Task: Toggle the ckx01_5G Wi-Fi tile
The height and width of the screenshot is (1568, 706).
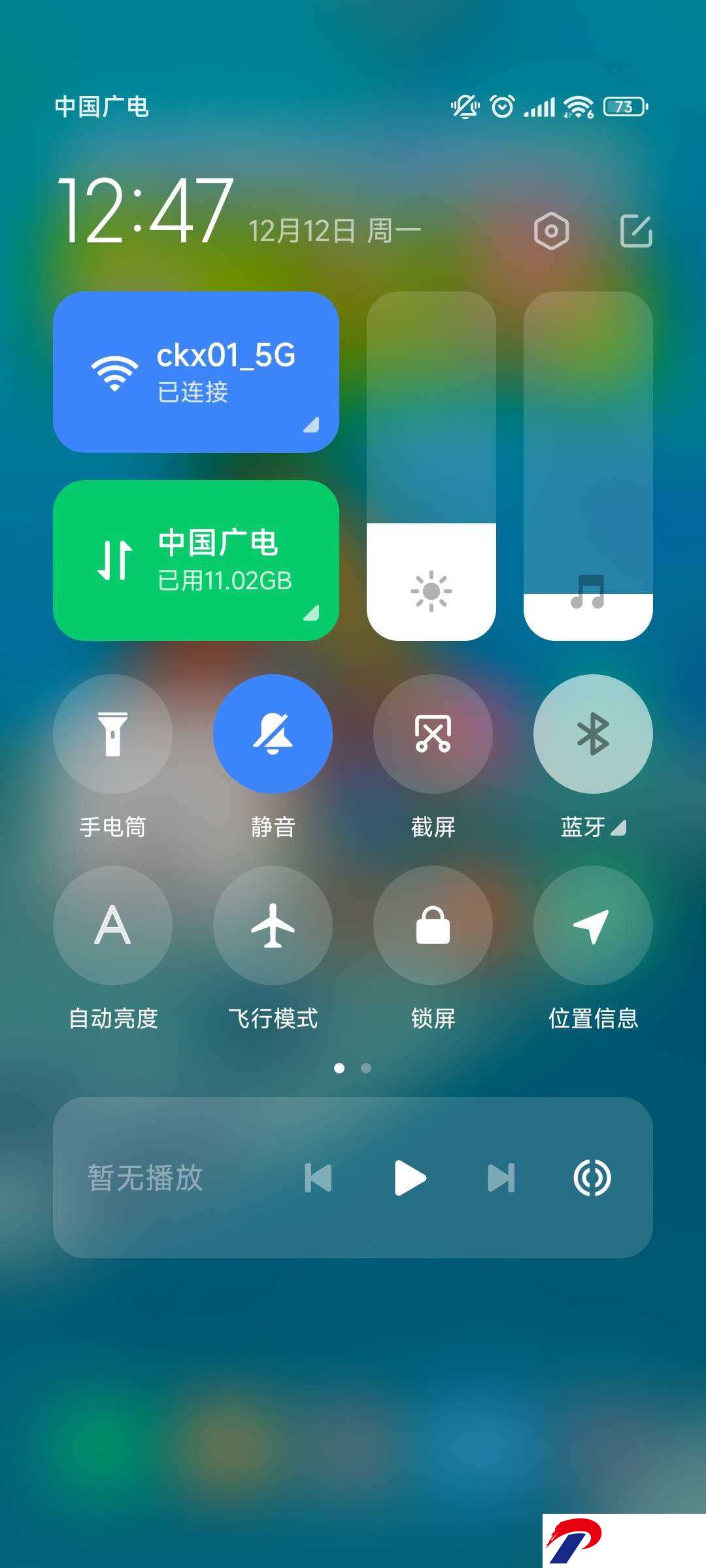Action: [196, 372]
